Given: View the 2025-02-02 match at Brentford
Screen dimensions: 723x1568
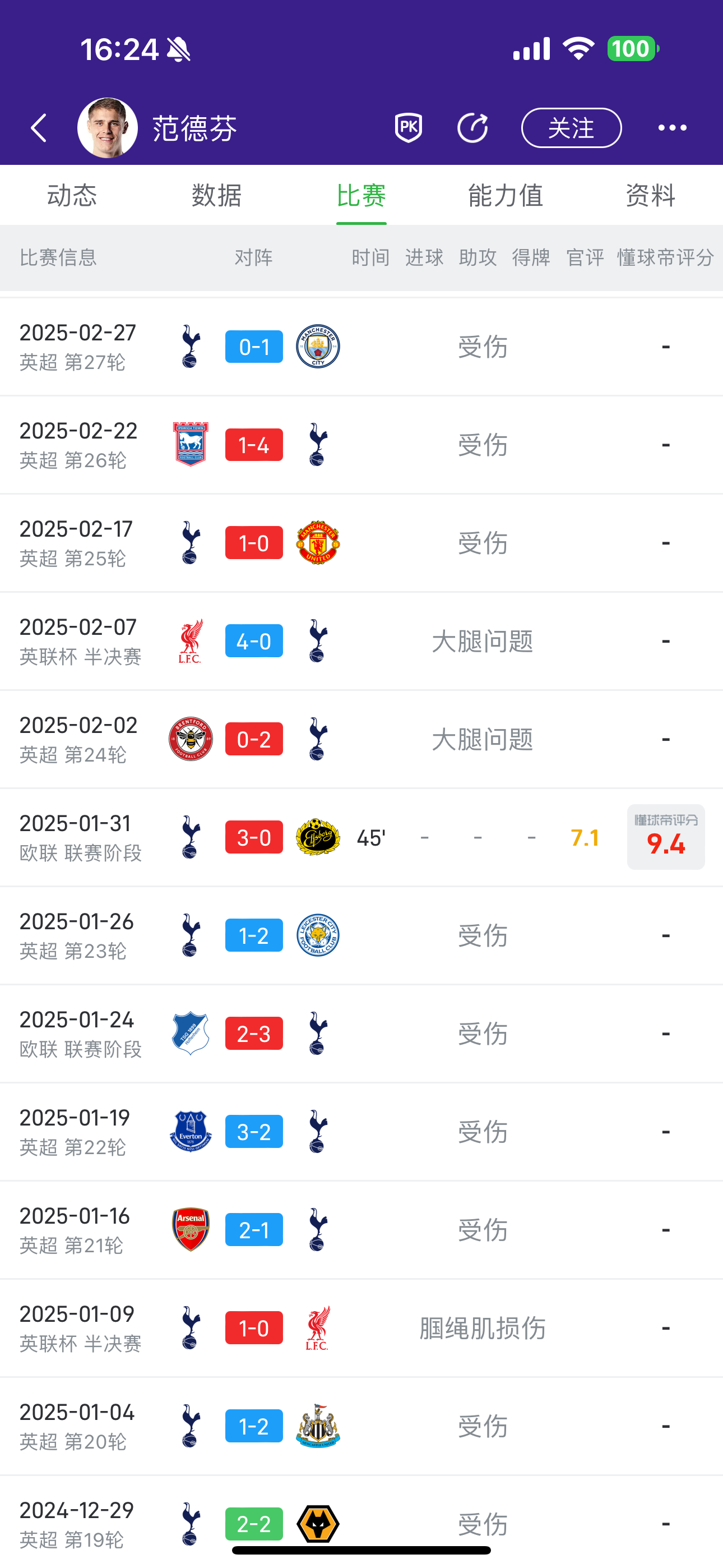Looking at the screenshot, I should point(254,739).
